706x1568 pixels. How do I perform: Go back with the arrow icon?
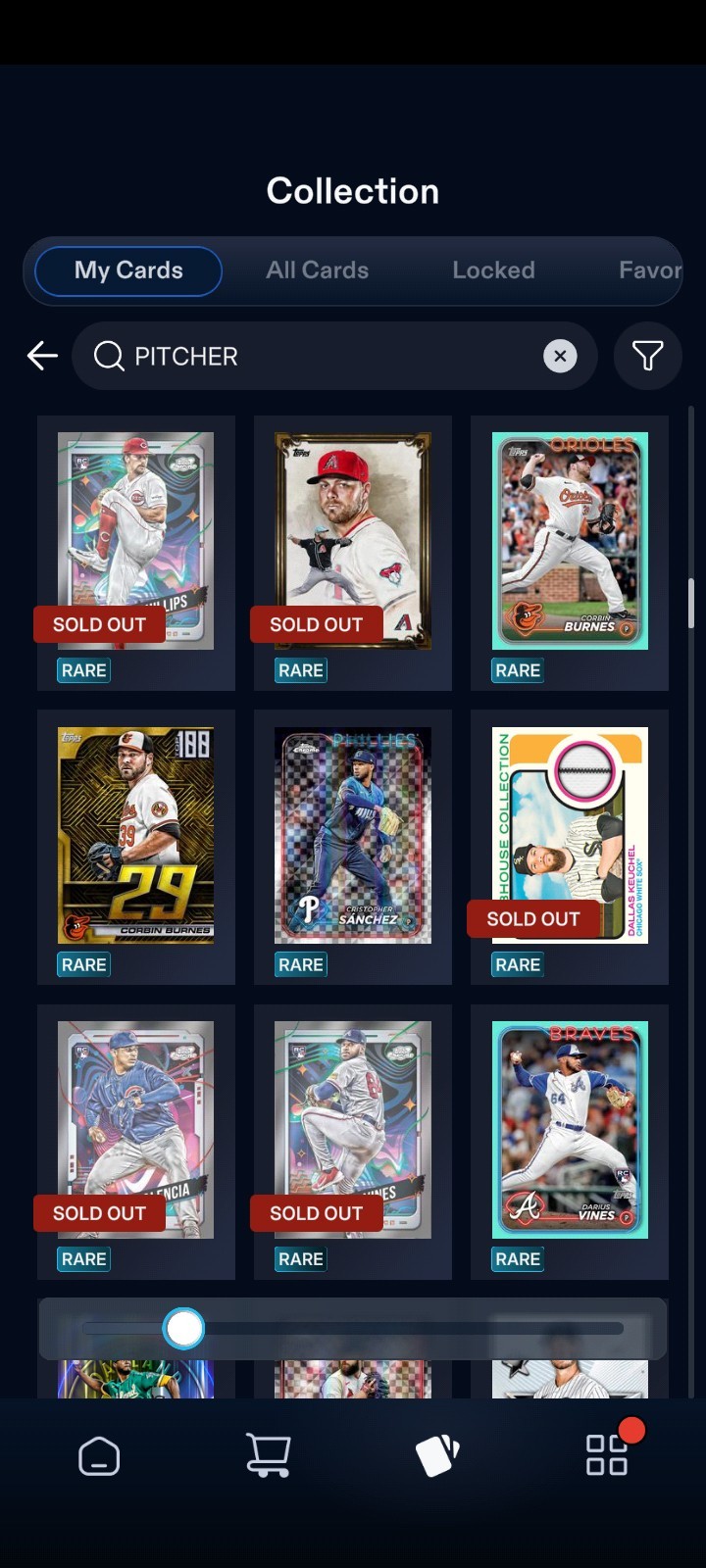coord(42,356)
